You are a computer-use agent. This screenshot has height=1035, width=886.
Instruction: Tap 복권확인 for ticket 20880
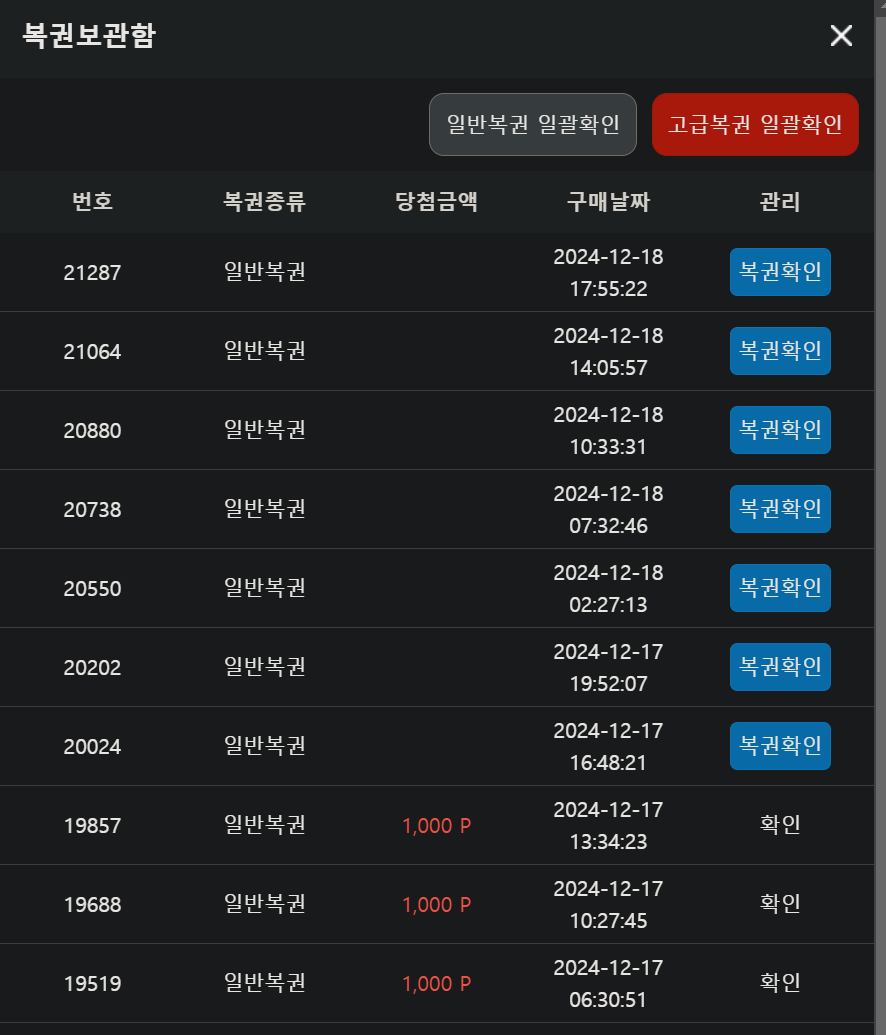(x=780, y=430)
